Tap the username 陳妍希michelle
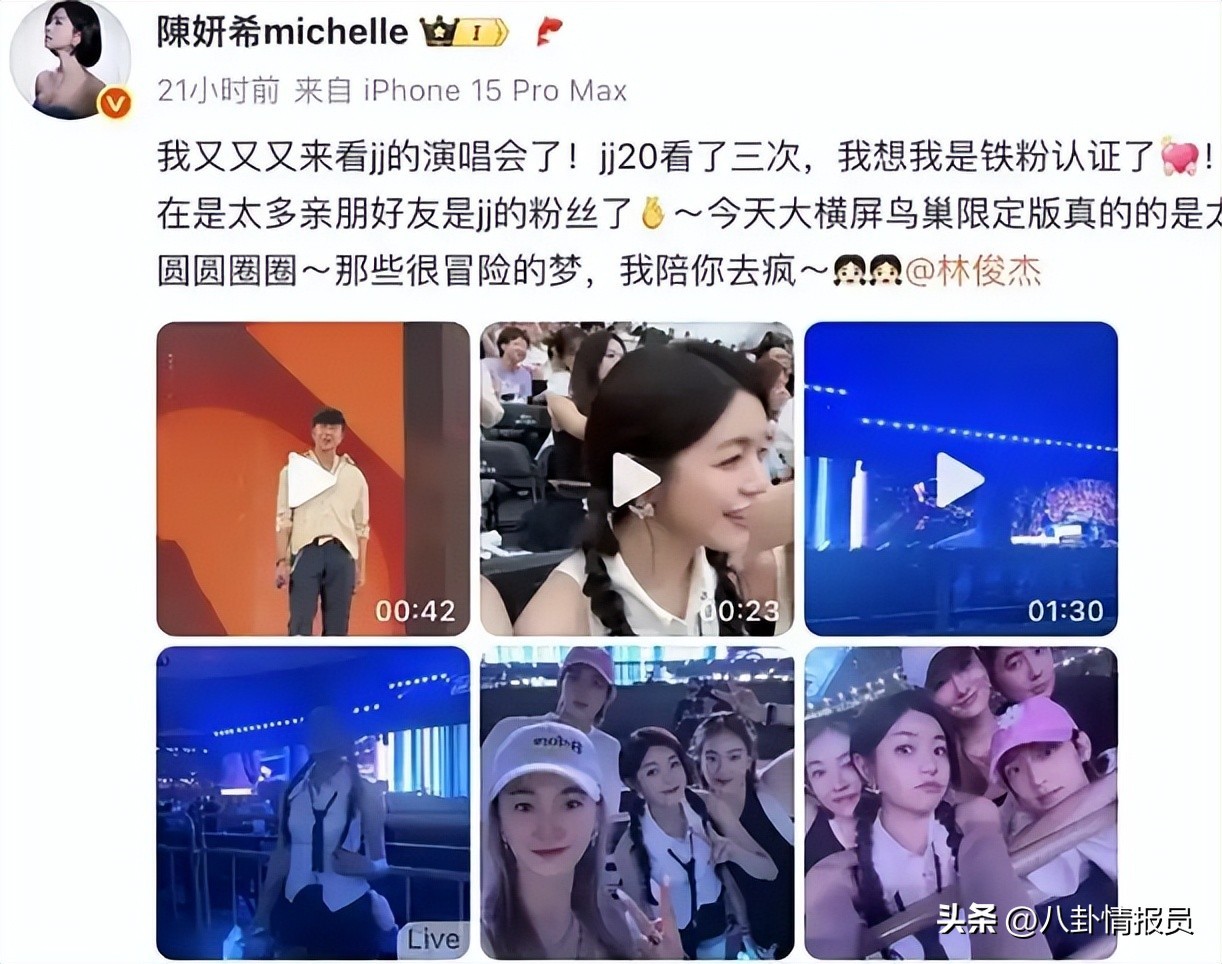 pyautogui.click(x=282, y=32)
